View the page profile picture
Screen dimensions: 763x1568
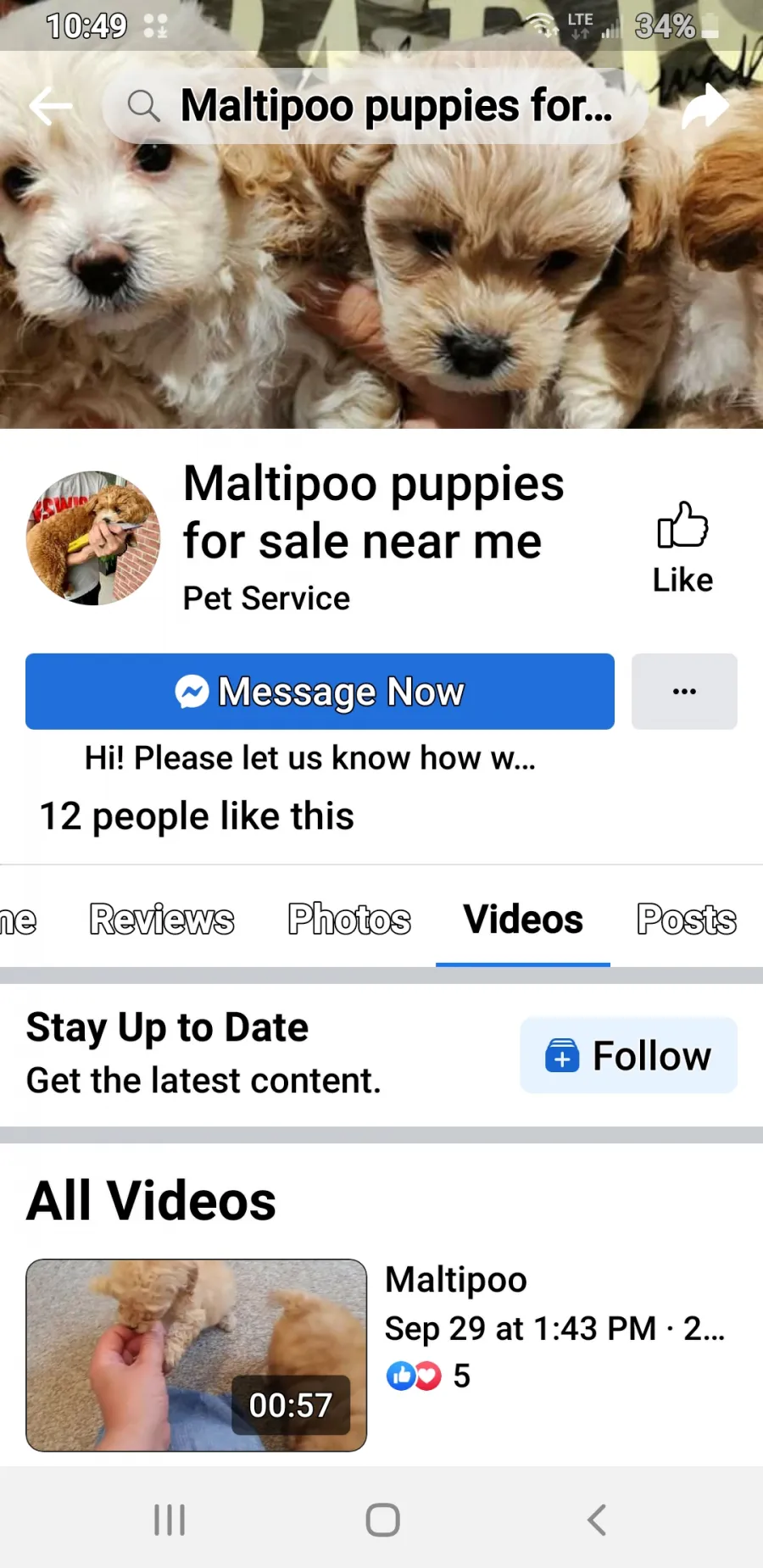pos(93,538)
